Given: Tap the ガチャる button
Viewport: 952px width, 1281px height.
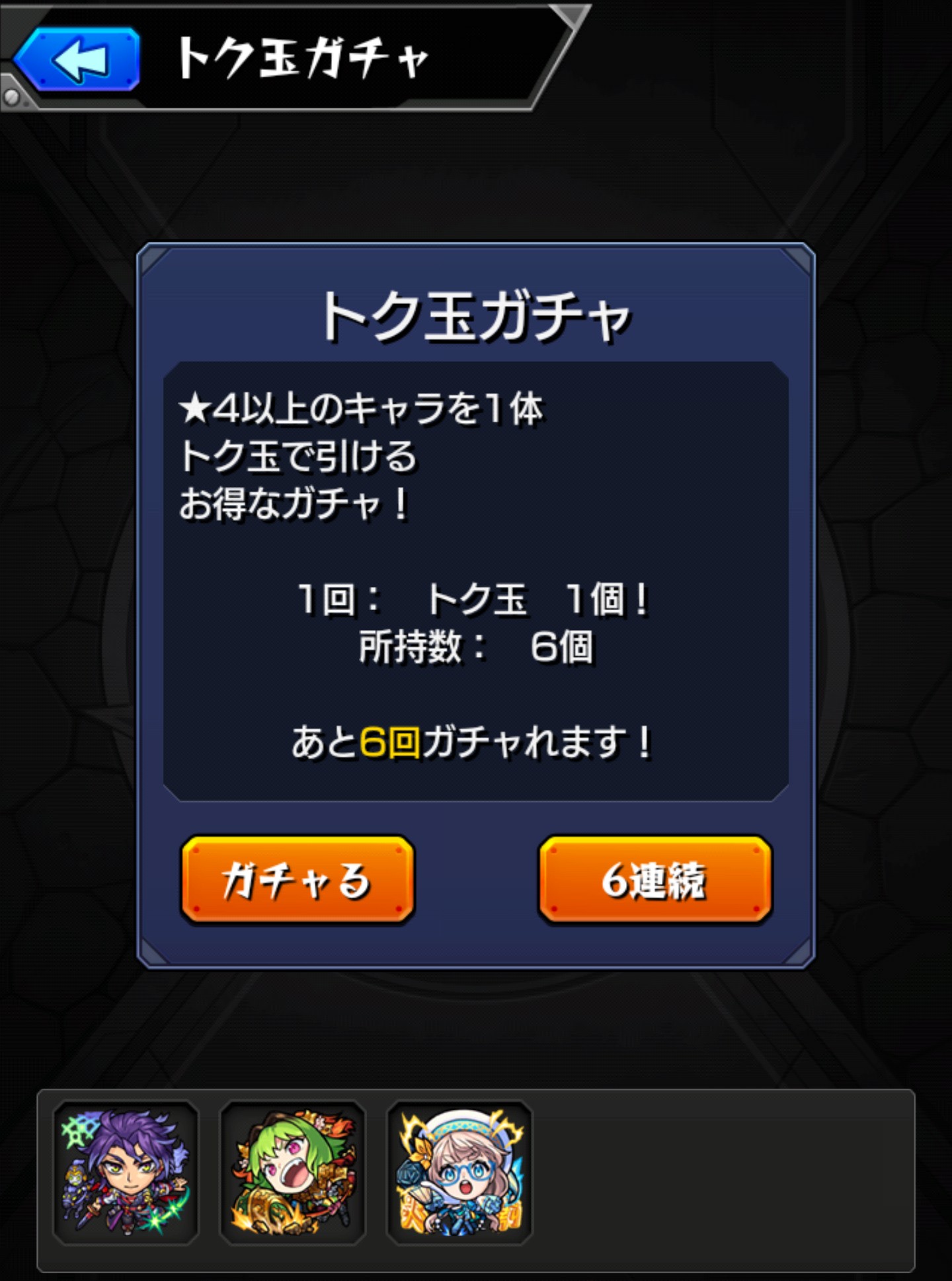Looking at the screenshot, I should (x=297, y=880).
